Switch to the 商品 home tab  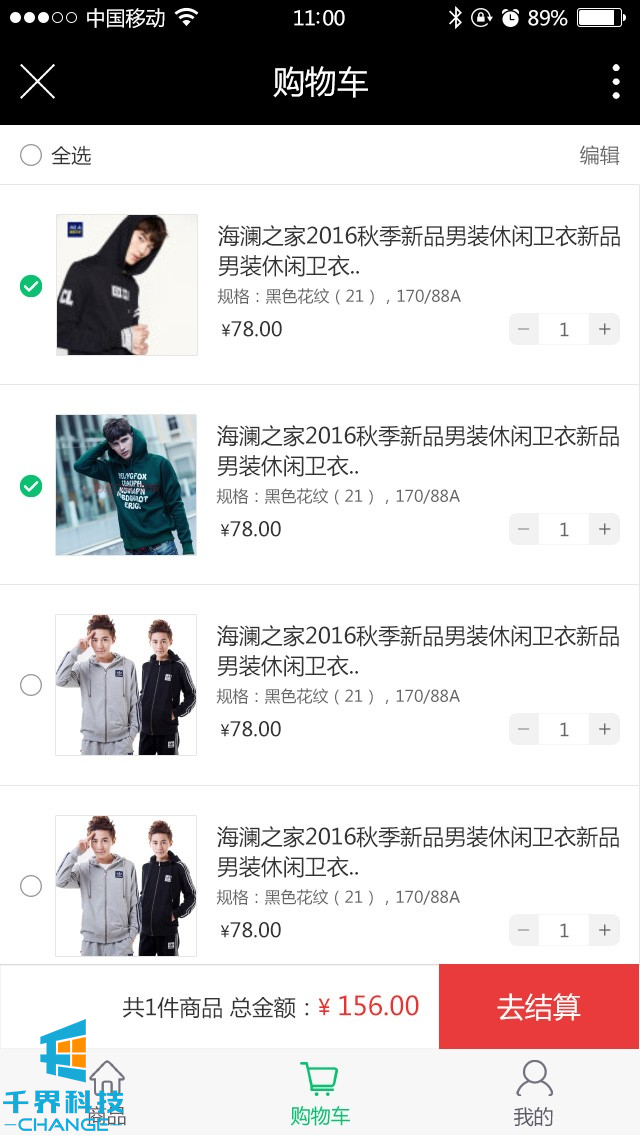pos(107,1092)
